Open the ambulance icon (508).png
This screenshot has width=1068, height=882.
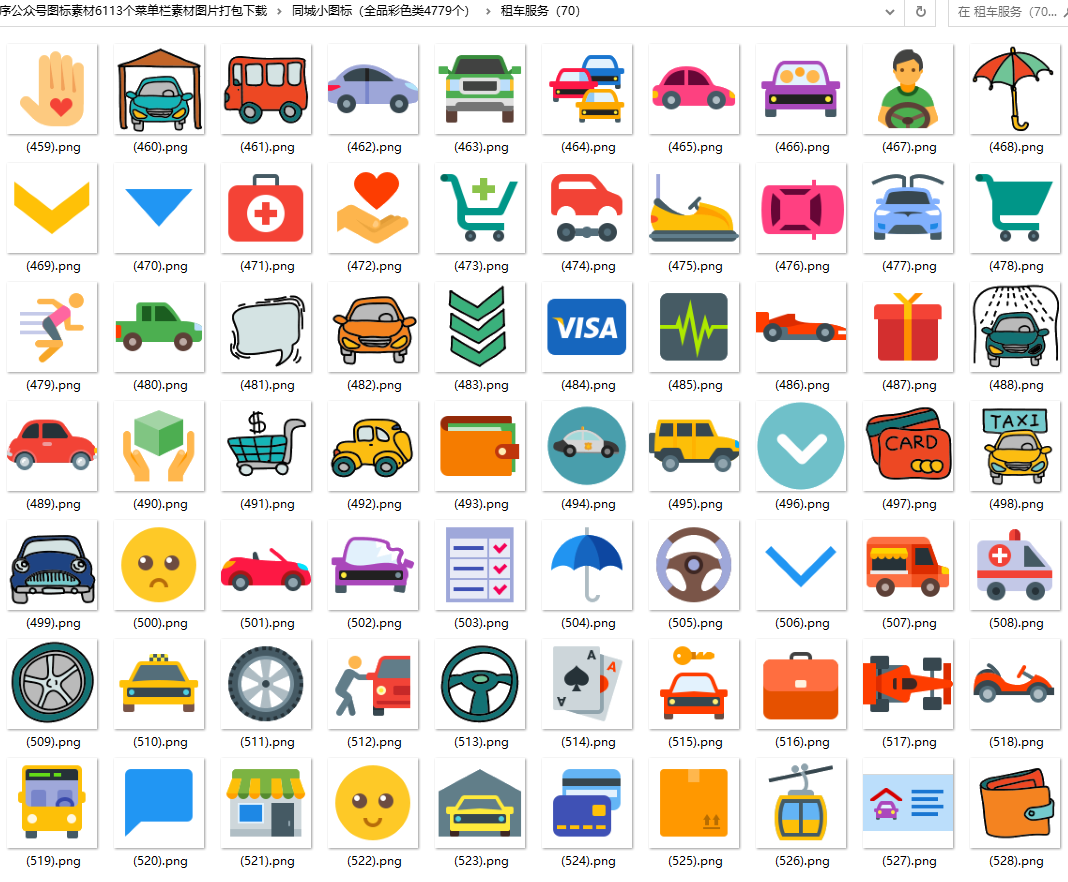pyautogui.click(x=1015, y=565)
